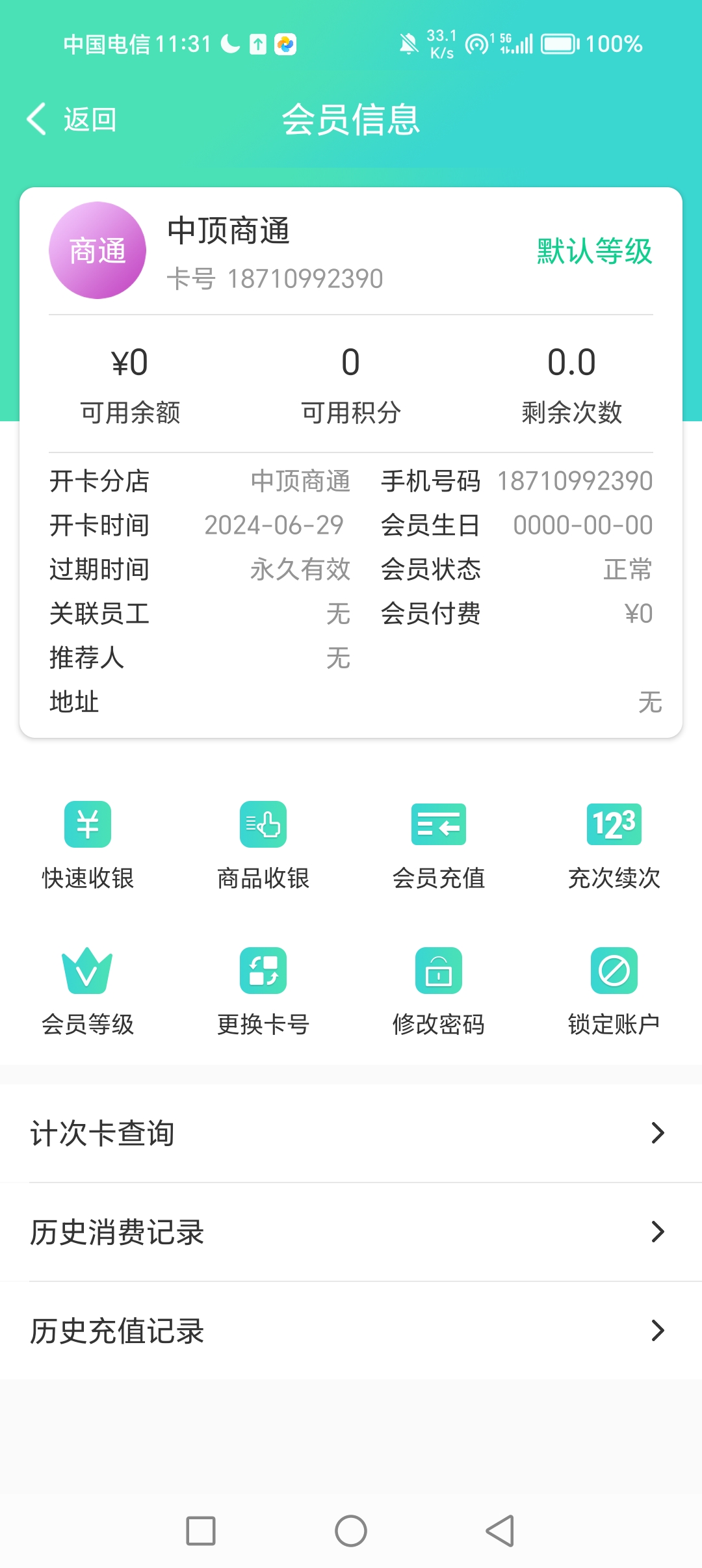Tap 锁定账户 to lock the account
Viewport: 702px width, 1568px height.
coord(614,991)
